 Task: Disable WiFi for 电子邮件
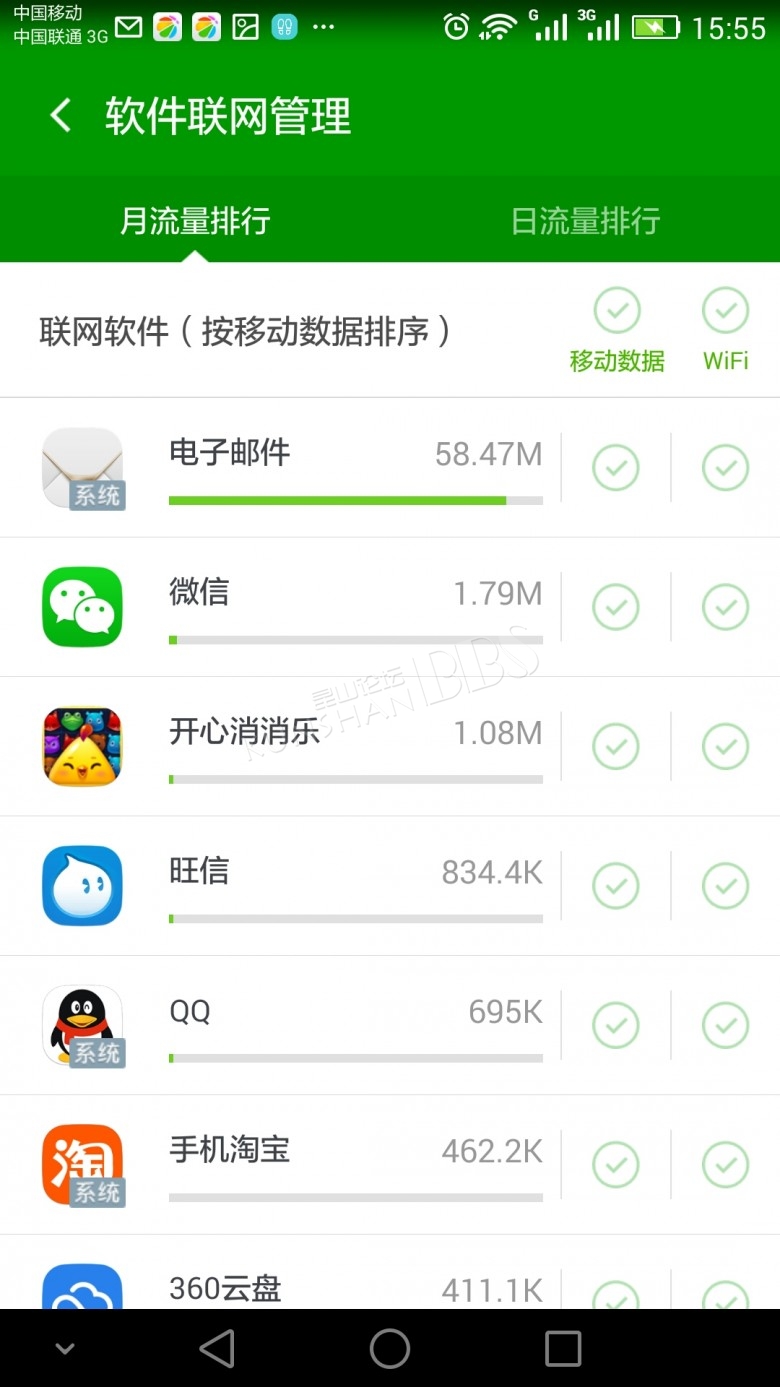coord(725,467)
